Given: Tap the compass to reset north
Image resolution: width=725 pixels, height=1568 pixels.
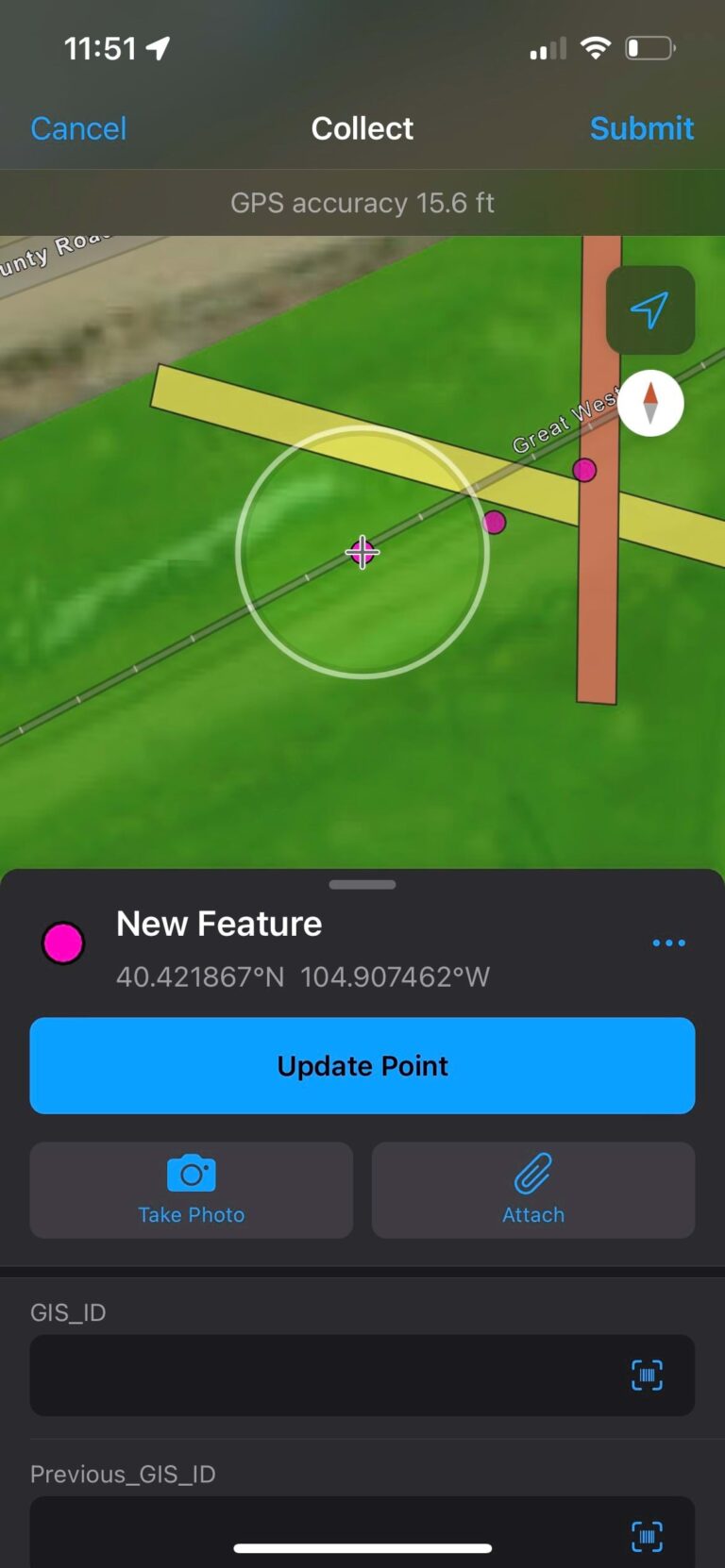Looking at the screenshot, I should (650, 403).
